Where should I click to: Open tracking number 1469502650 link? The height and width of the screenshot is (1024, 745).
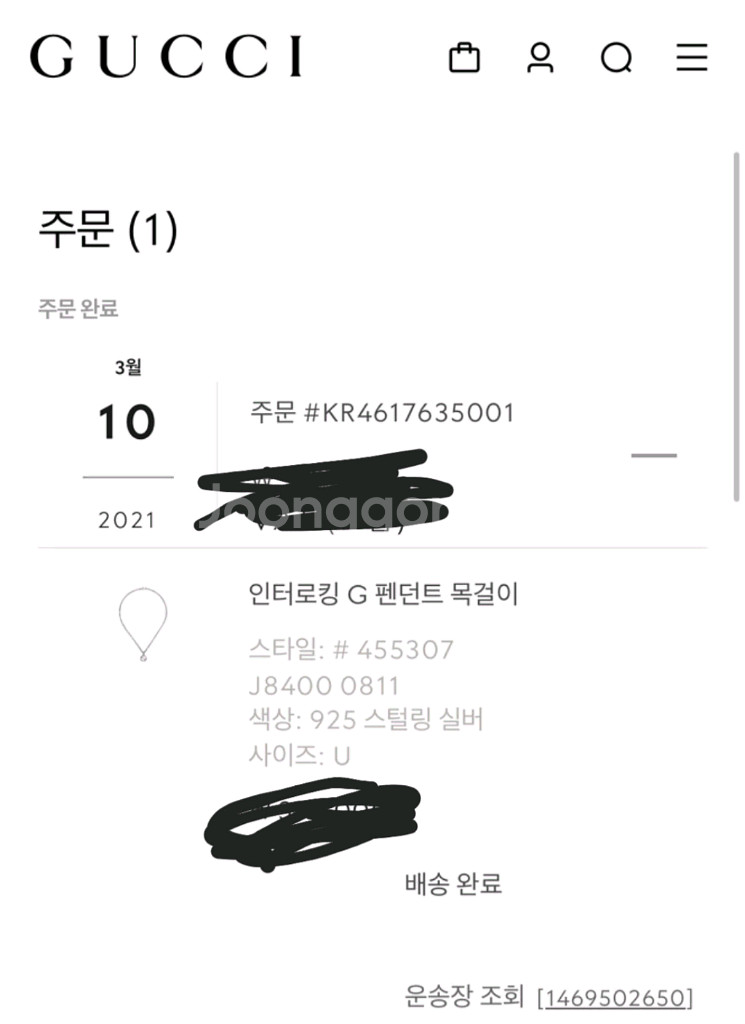(616, 997)
